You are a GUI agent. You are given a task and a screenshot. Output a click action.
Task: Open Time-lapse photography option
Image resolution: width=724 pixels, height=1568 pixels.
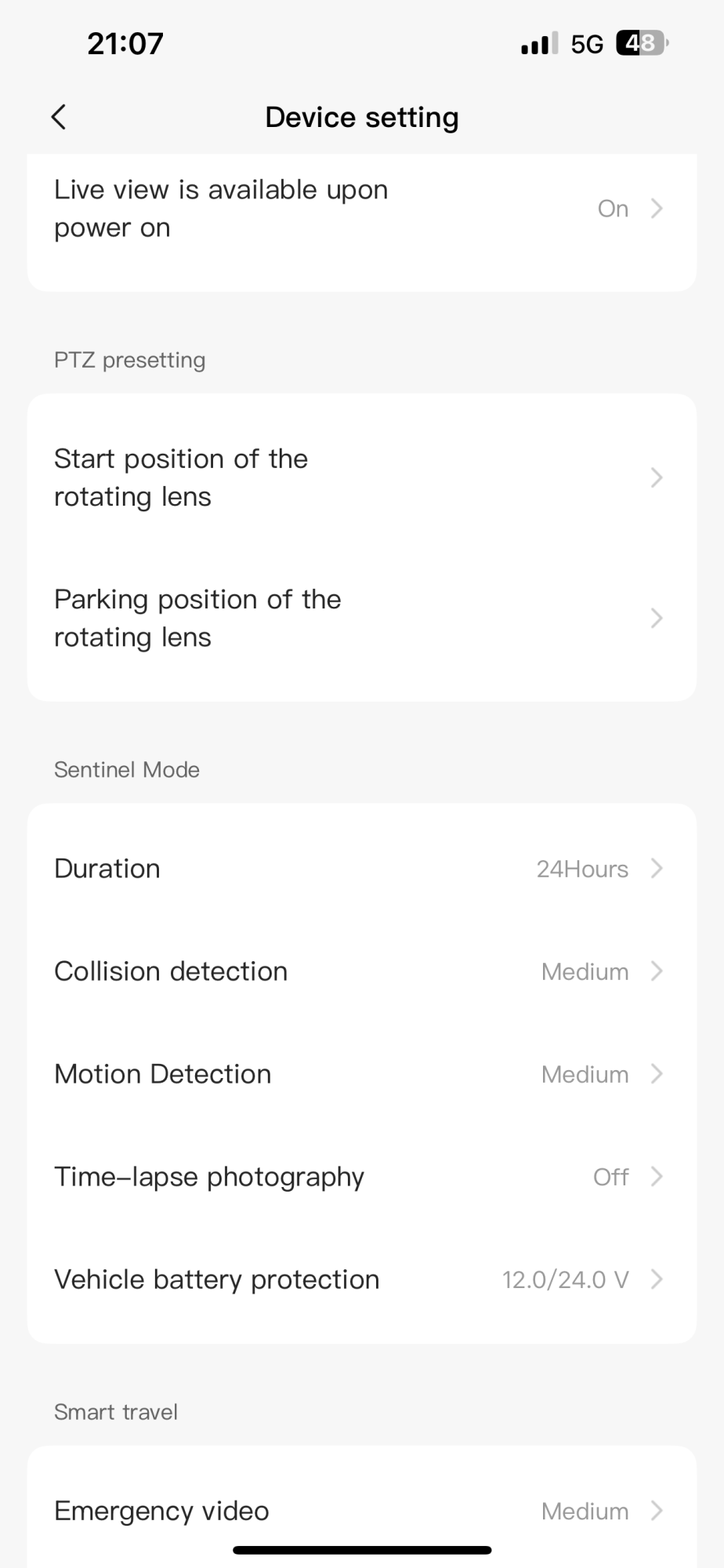click(x=360, y=1177)
